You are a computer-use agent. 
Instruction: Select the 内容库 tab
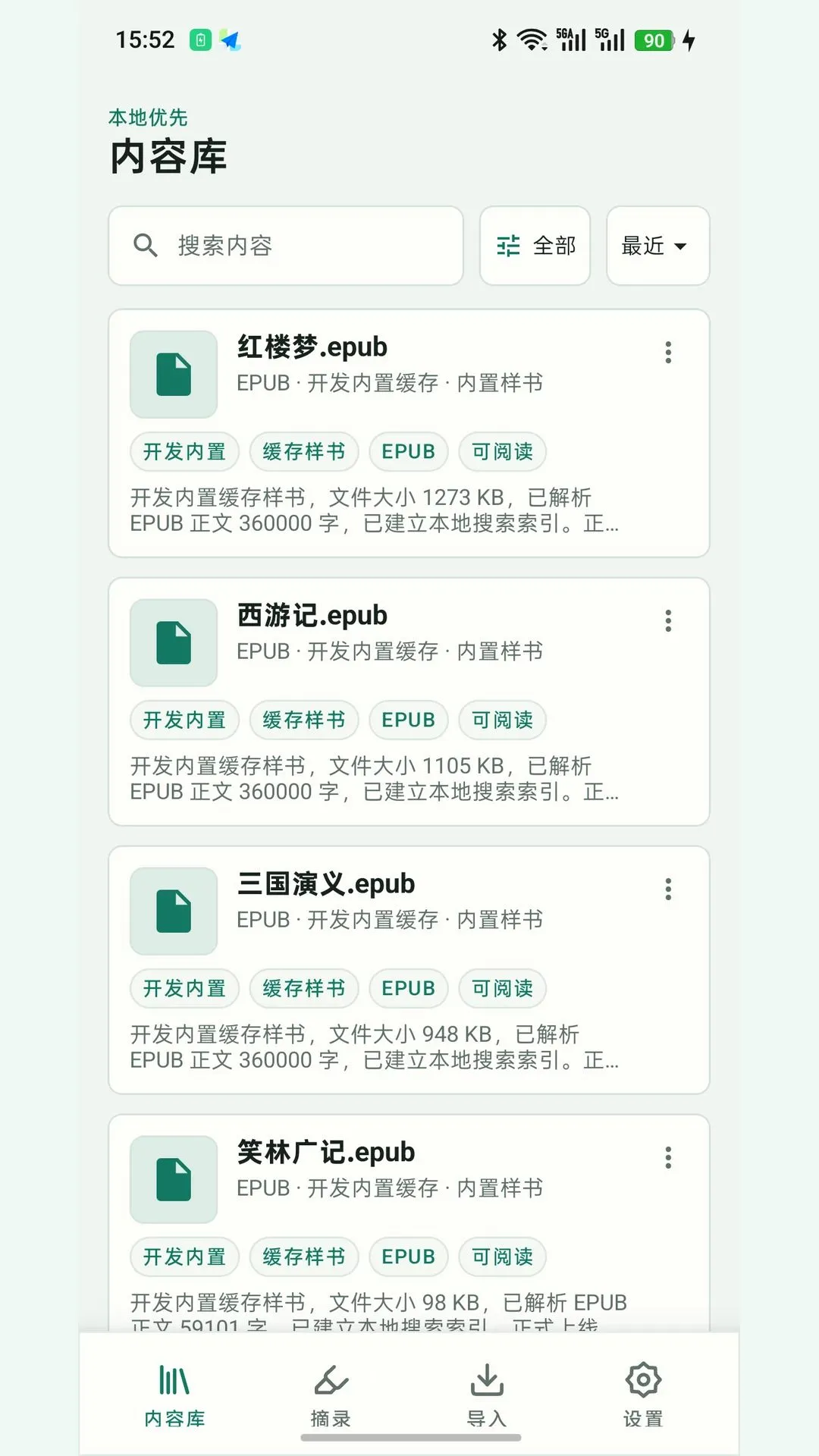click(174, 1395)
